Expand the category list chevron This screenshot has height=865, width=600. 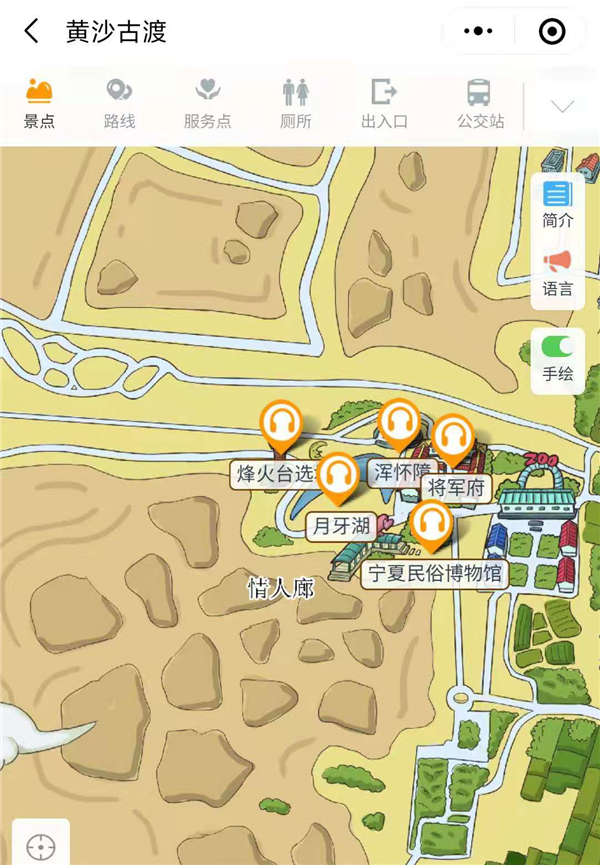click(563, 106)
